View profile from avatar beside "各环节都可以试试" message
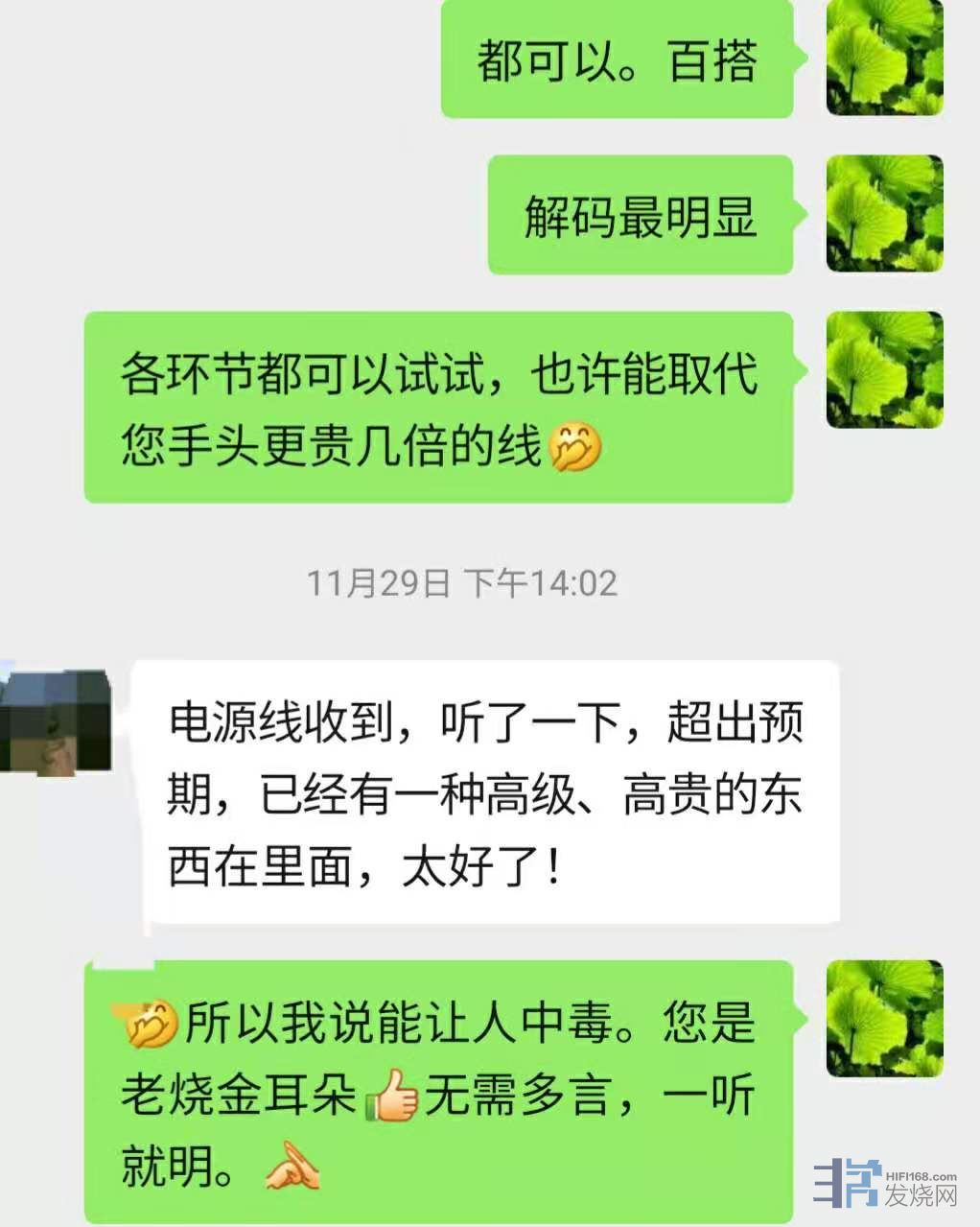 pos(884,369)
